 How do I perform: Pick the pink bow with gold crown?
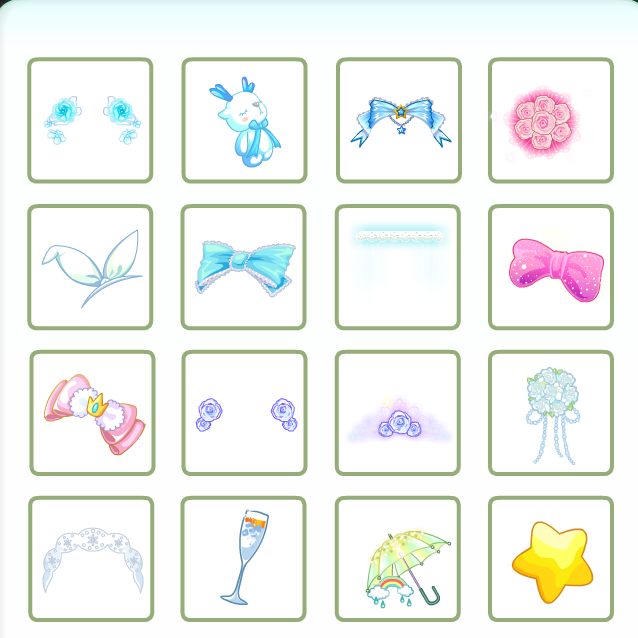[x=92, y=413]
